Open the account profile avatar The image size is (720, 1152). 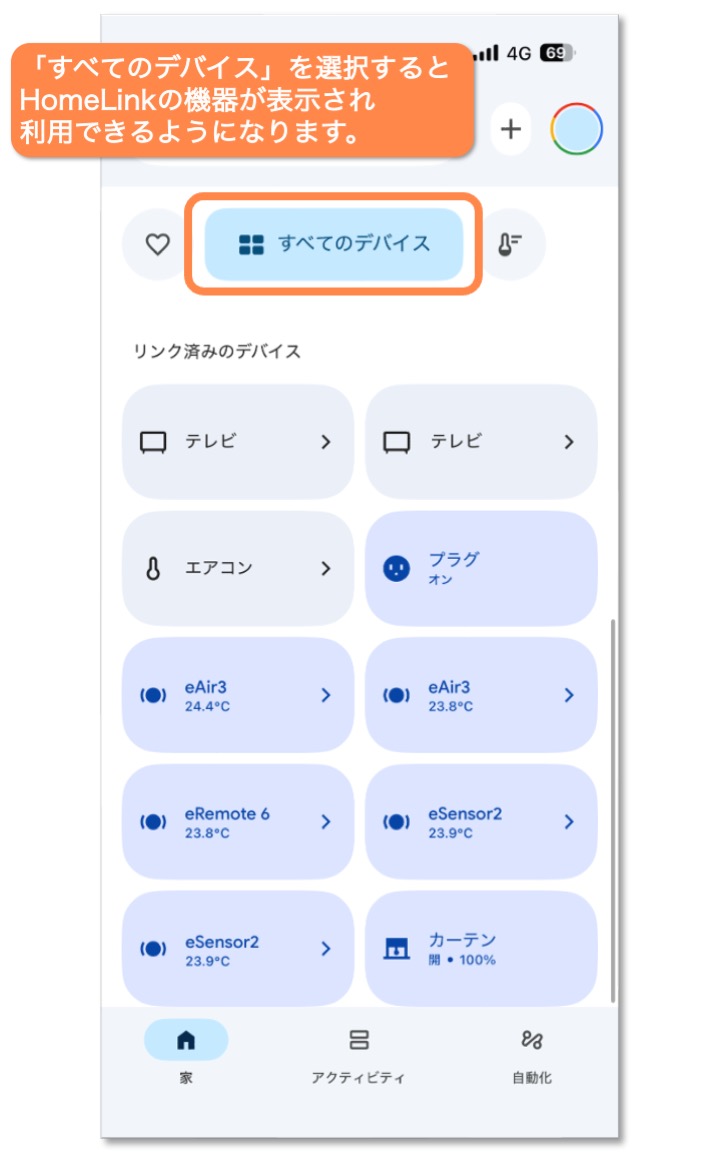pyautogui.click(x=577, y=130)
